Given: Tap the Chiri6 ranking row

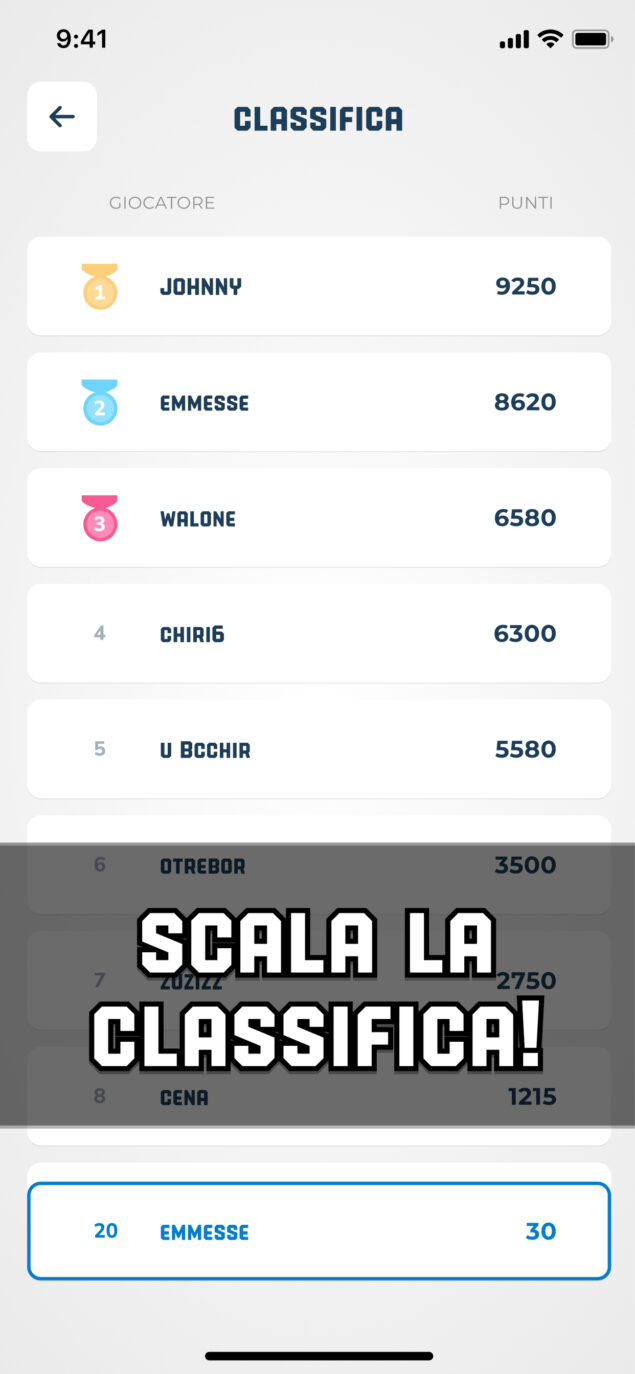Looking at the screenshot, I should 318,634.
